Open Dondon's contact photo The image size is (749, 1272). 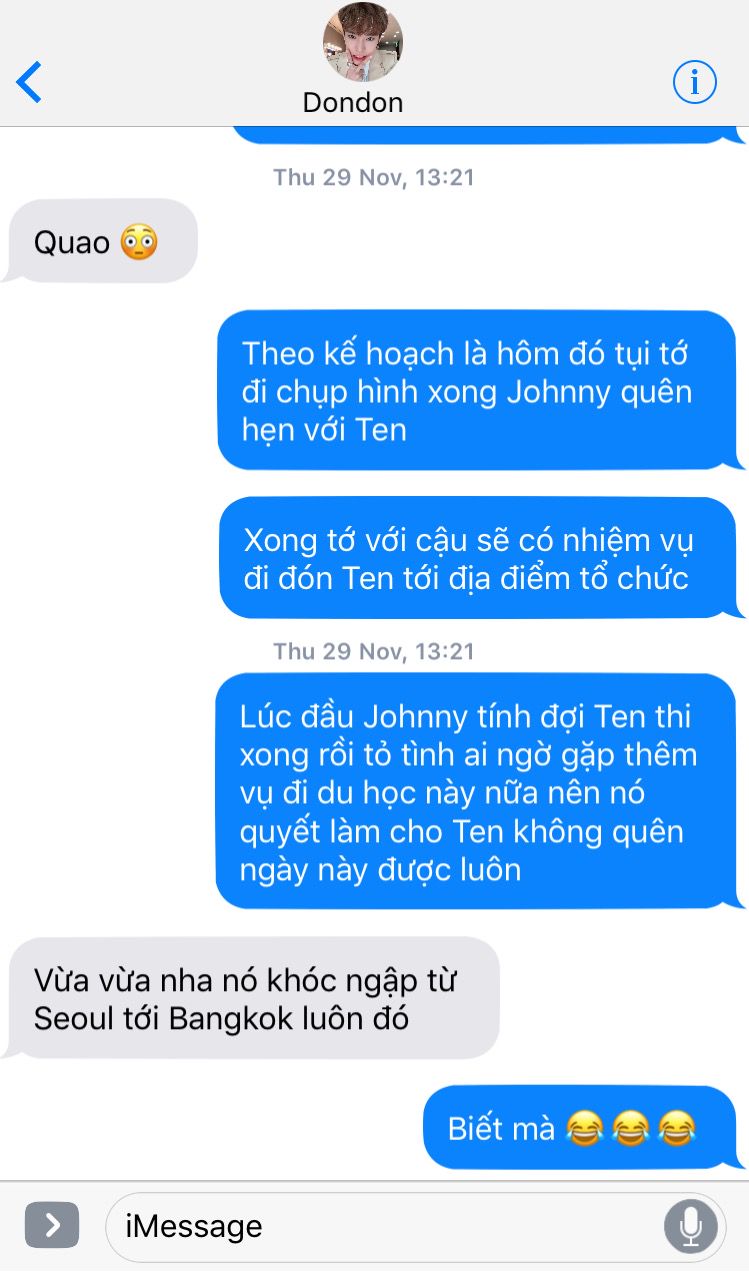click(x=363, y=42)
